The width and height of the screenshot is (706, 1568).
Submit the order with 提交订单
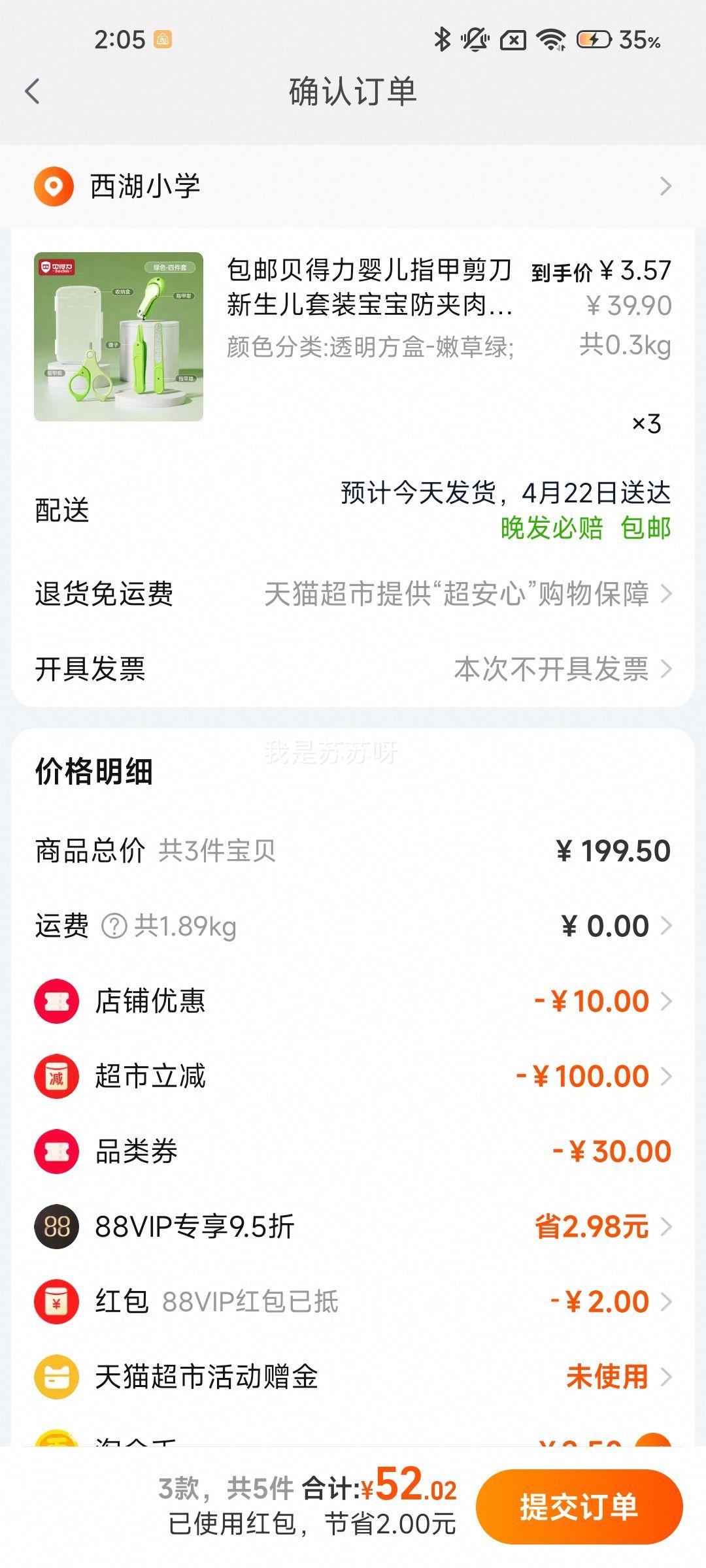point(579,1507)
